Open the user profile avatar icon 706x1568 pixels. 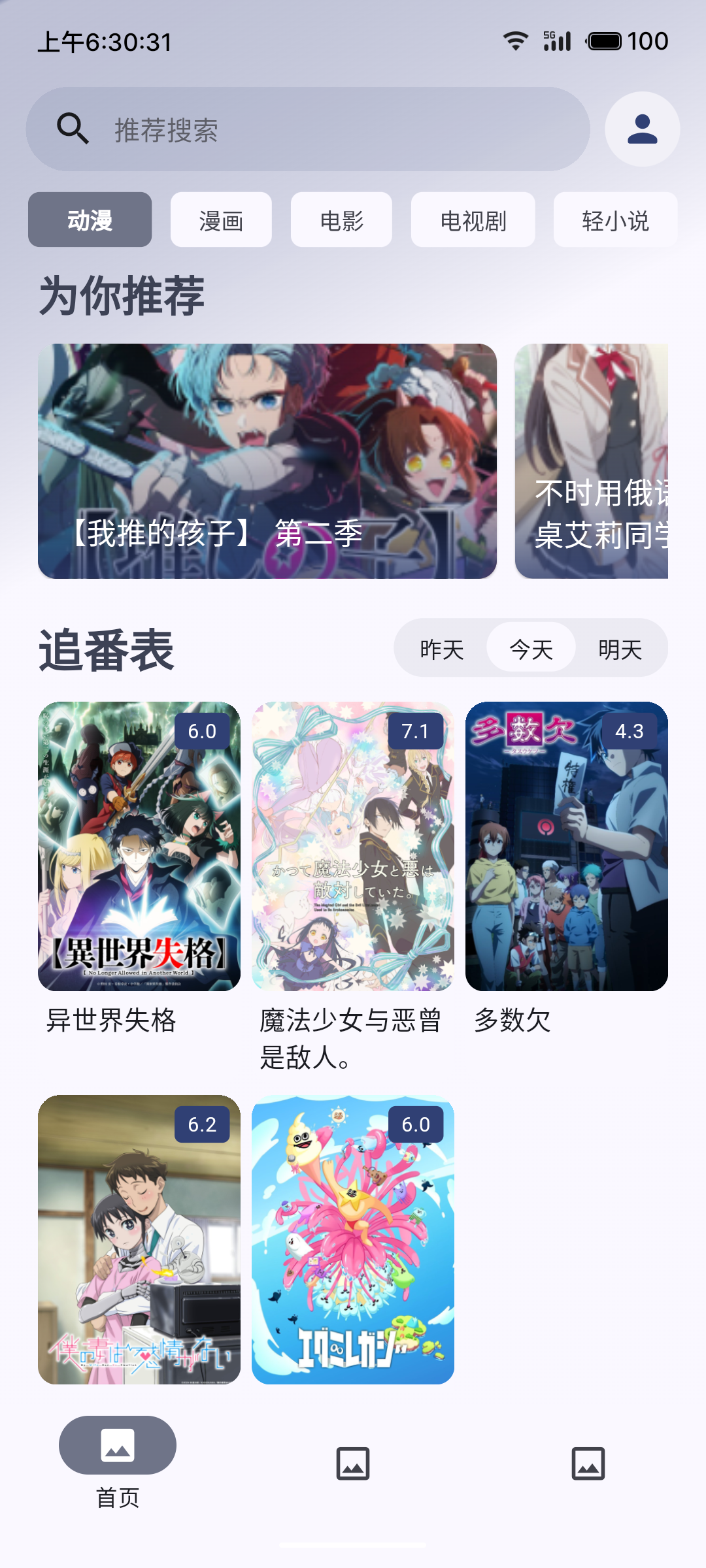(641, 129)
